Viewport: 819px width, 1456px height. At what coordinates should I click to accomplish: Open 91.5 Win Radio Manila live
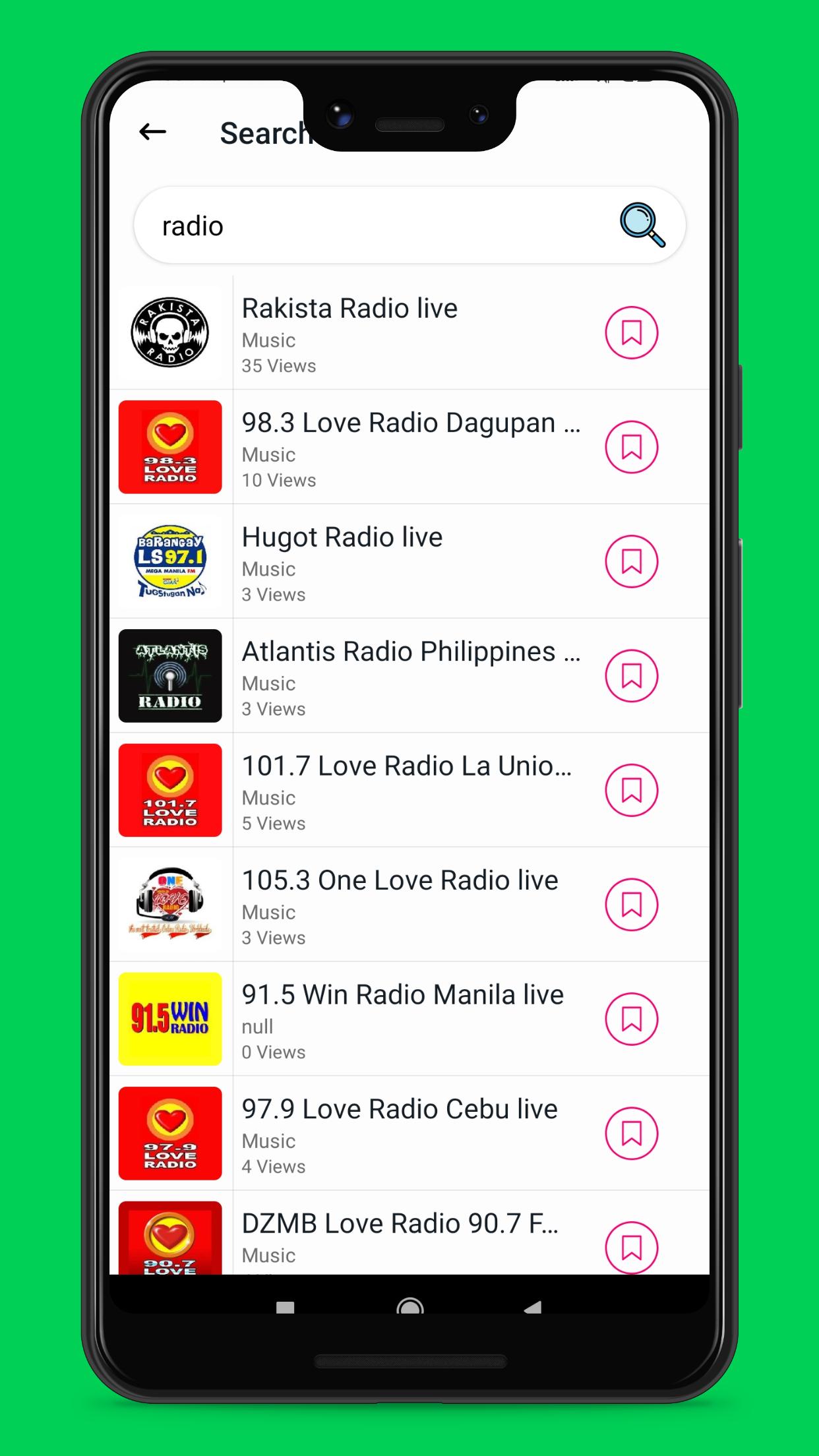[x=409, y=1019]
